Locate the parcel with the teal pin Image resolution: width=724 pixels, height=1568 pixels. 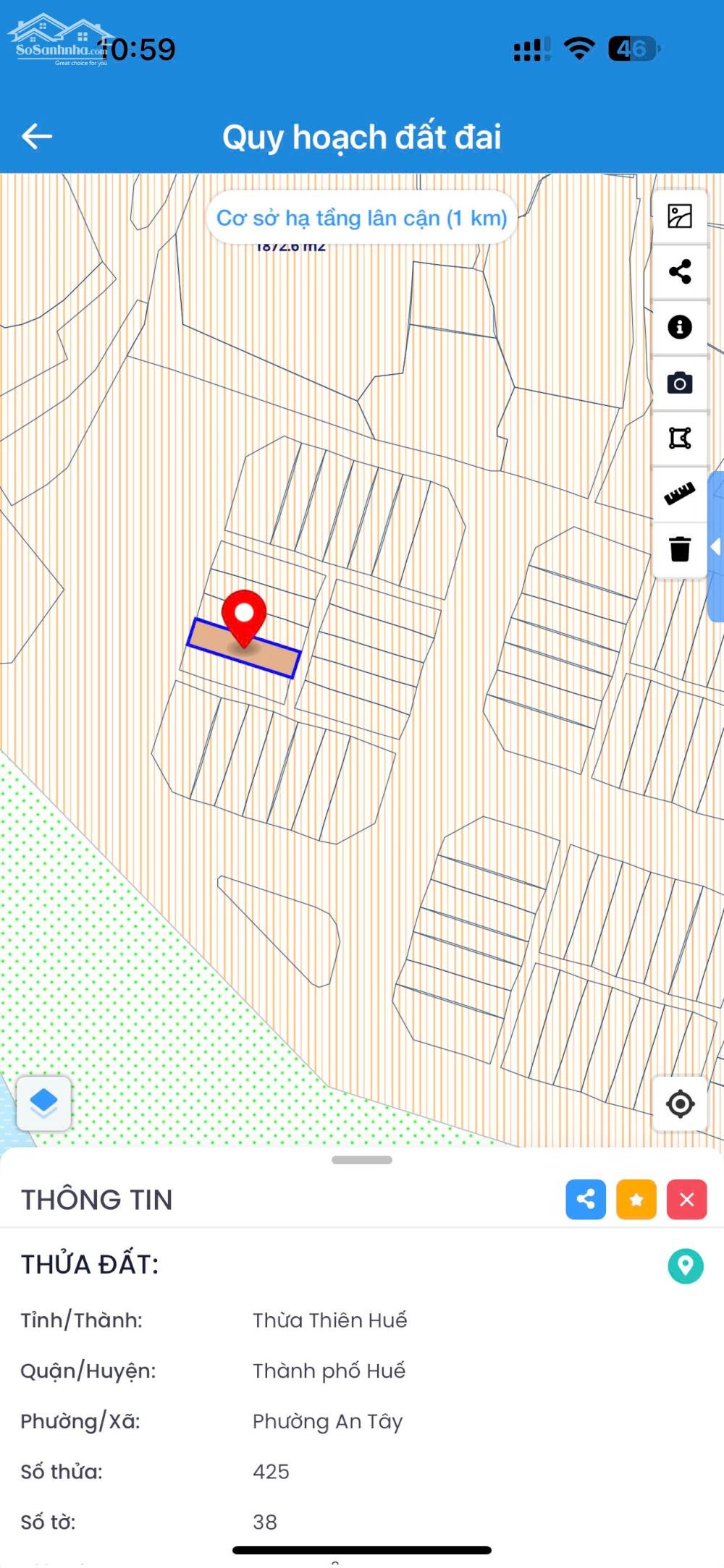pyautogui.click(x=685, y=1266)
